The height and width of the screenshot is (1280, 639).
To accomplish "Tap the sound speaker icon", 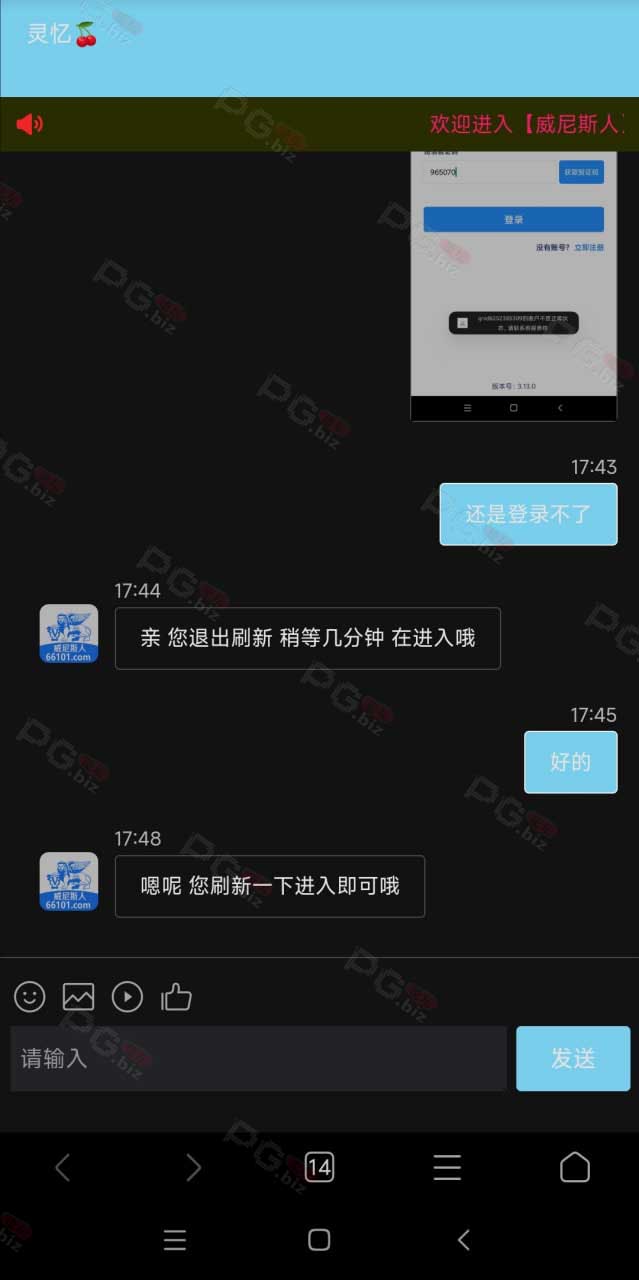I will (x=29, y=124).
